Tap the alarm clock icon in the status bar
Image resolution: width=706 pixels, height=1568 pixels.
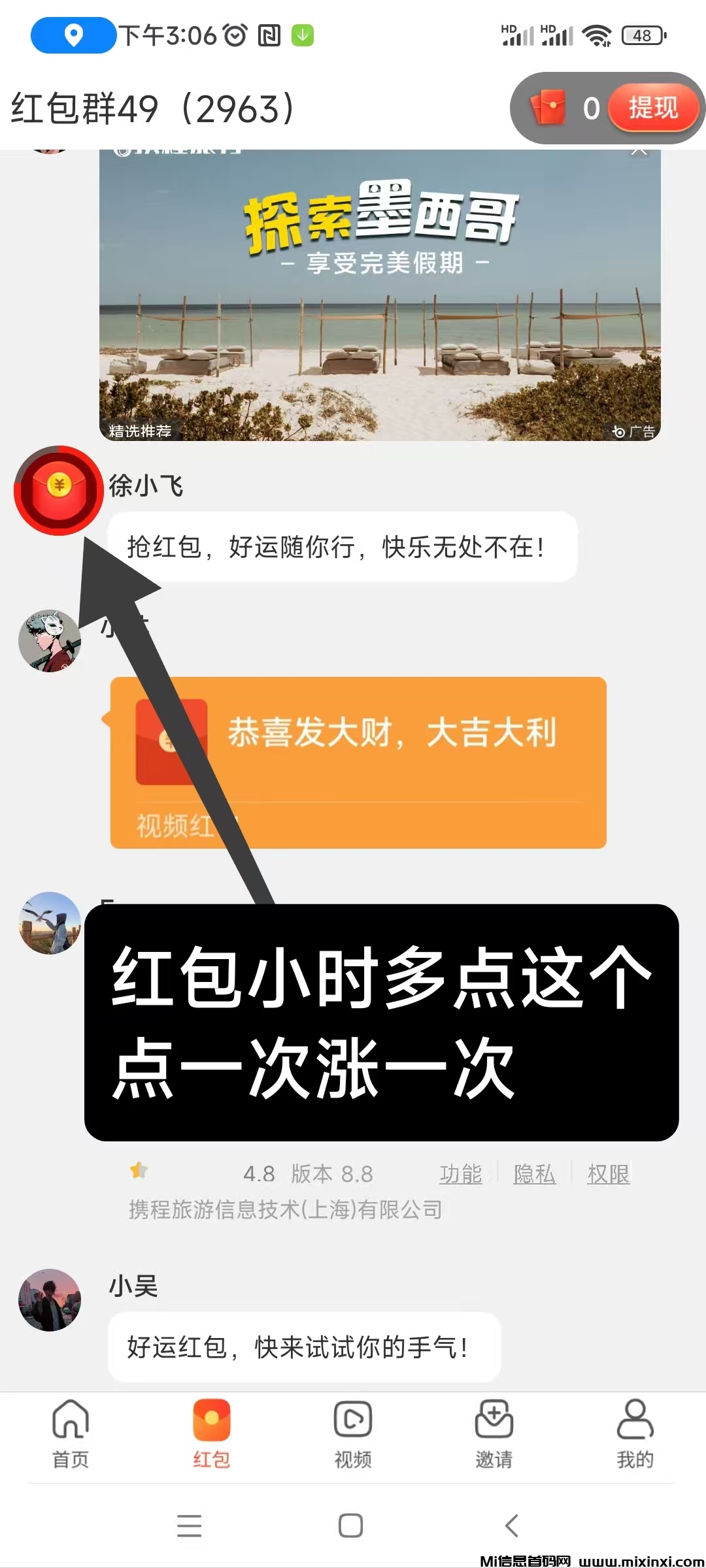233,34
